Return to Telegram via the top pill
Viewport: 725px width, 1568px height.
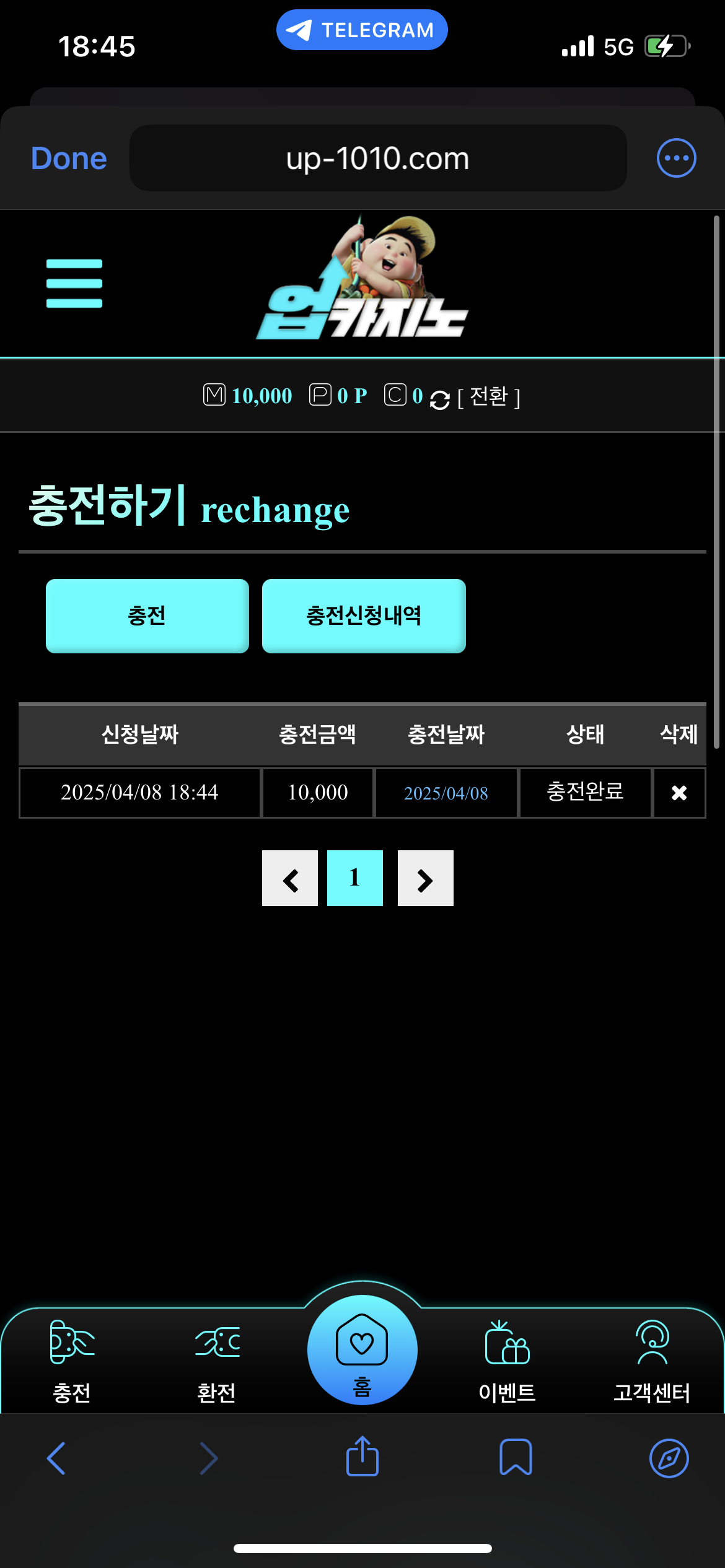tap(362, 30)
